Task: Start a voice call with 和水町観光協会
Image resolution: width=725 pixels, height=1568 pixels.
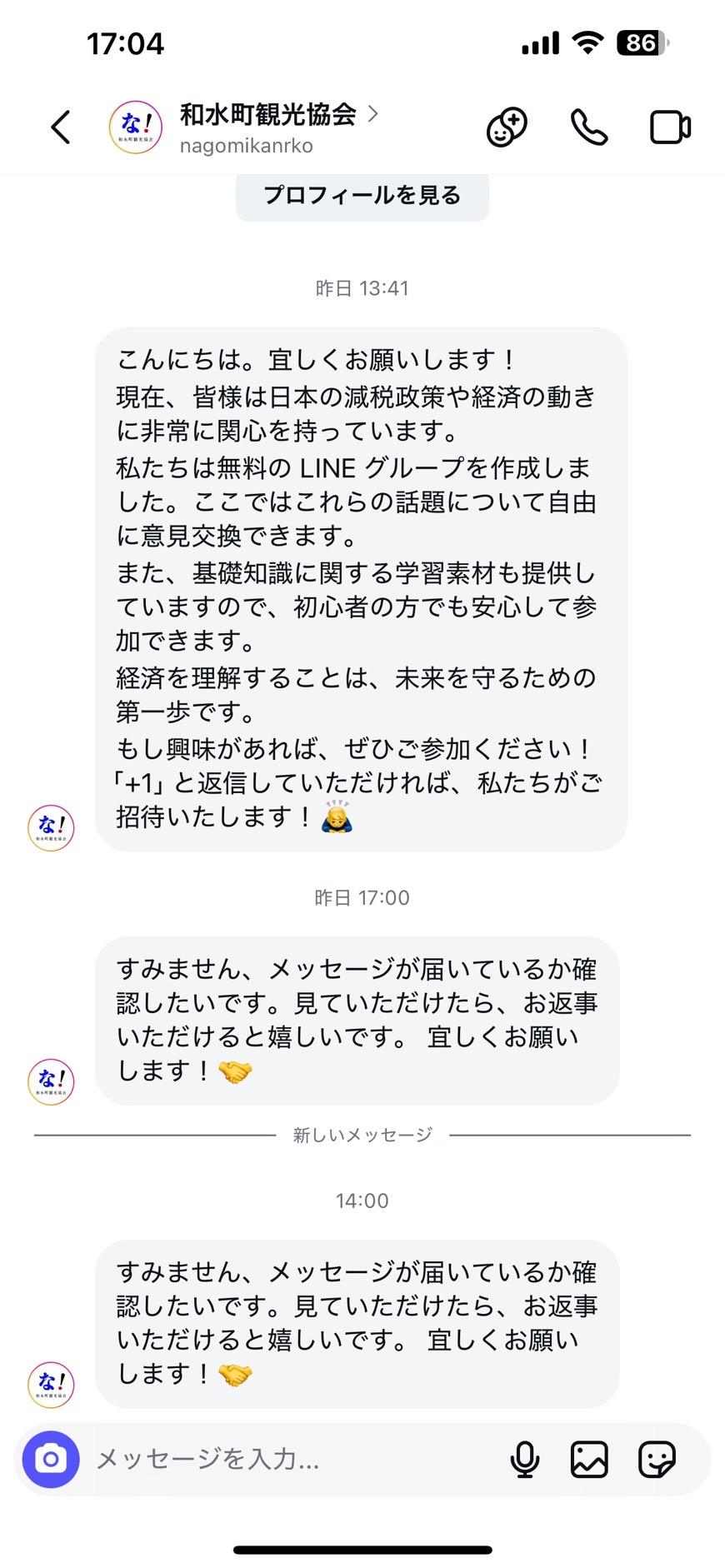Action: (589, 127)
